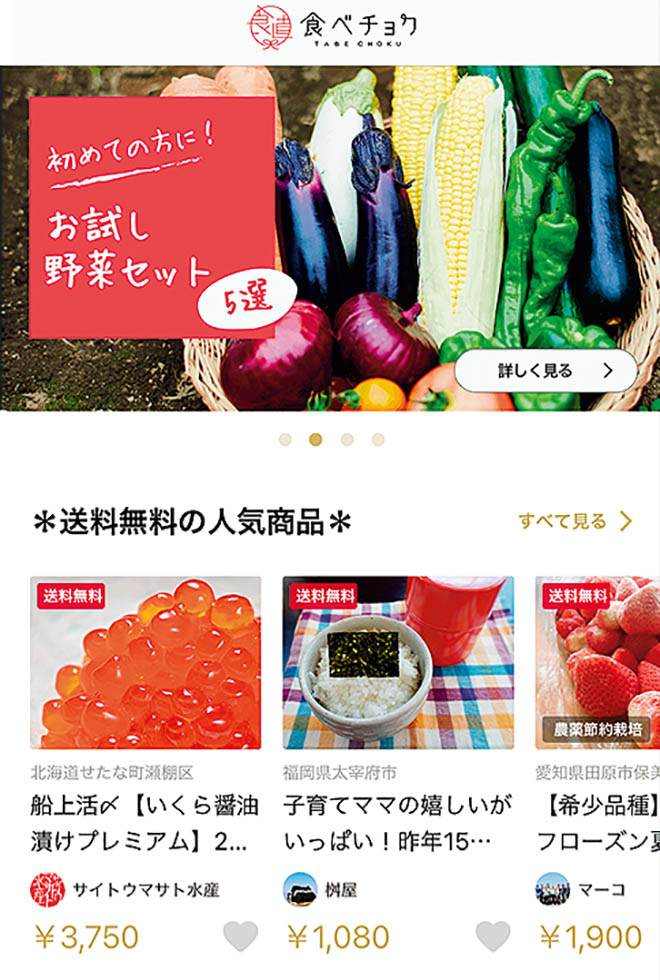Open すべて見る for free-shipping items
This screenshot has height=980, width=660.
[575, 521]
